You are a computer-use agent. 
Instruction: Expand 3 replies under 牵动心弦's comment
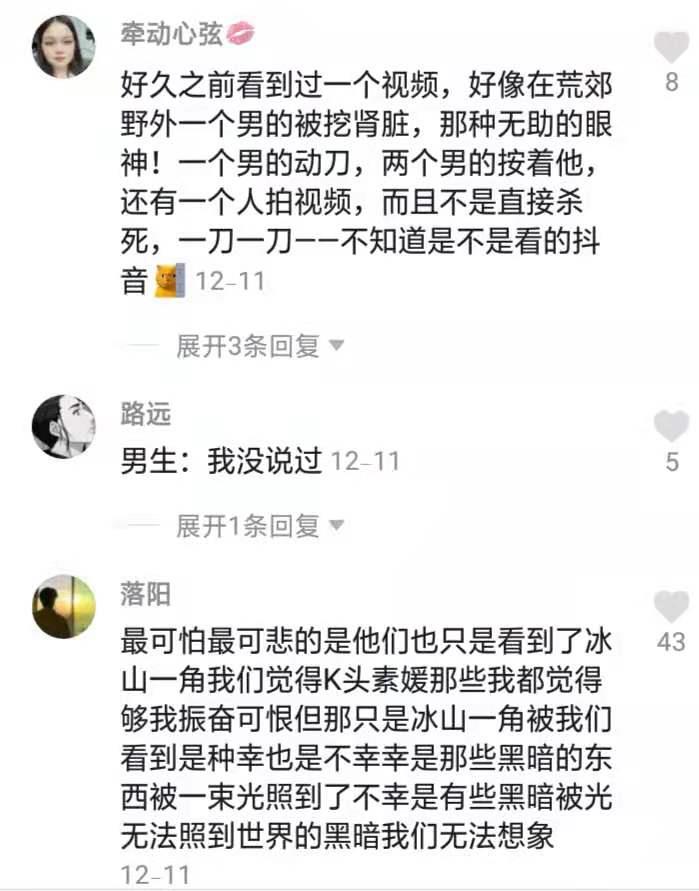coord(259,346)
